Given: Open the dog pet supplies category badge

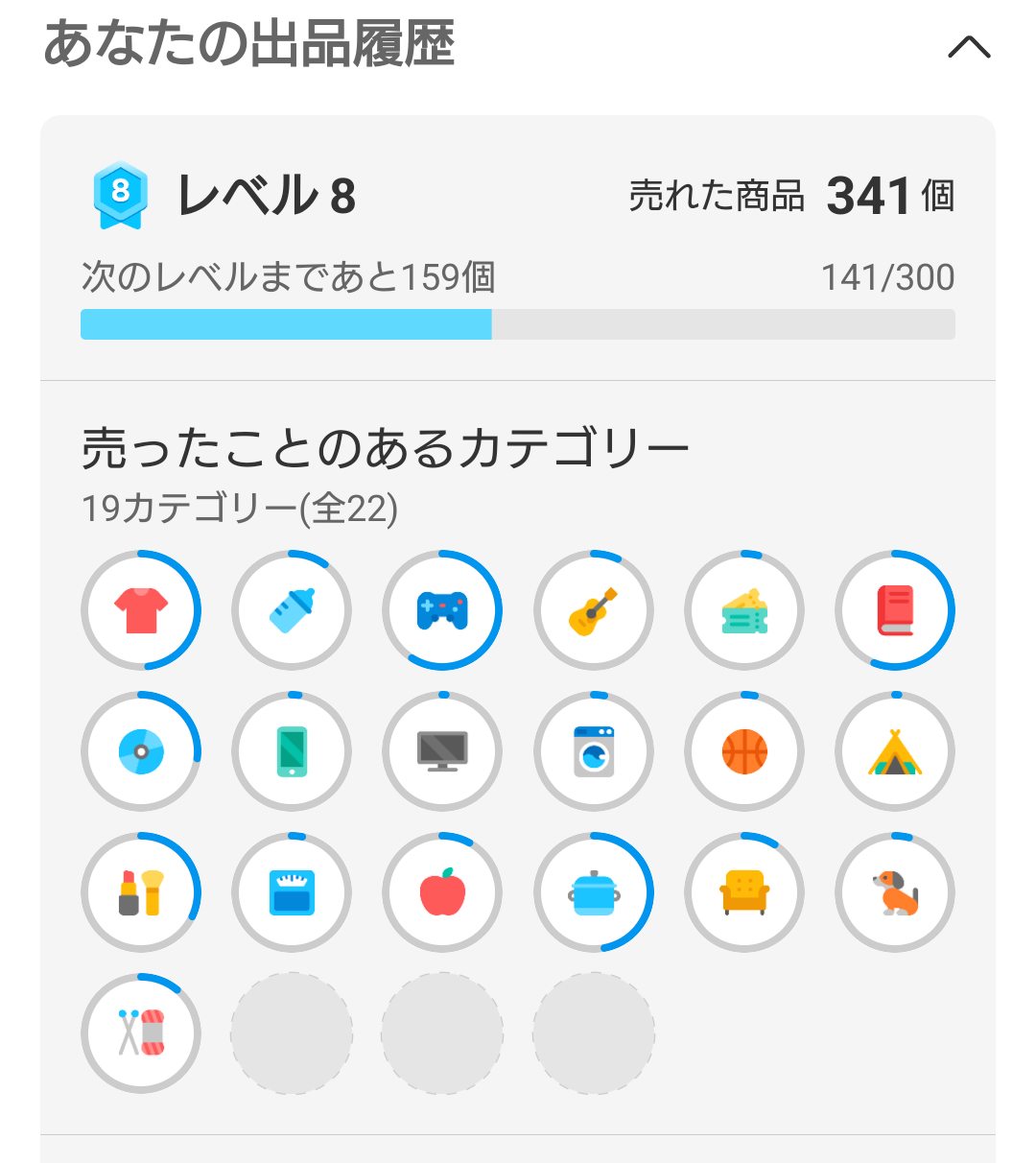Looking at the screenshot, I should 894,891.
